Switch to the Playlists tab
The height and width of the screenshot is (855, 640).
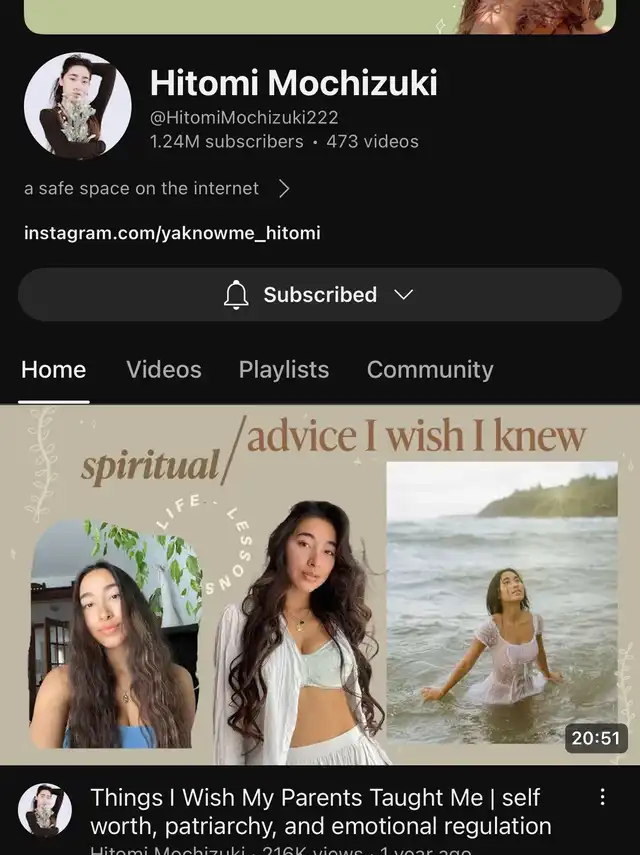pos(283,370)
